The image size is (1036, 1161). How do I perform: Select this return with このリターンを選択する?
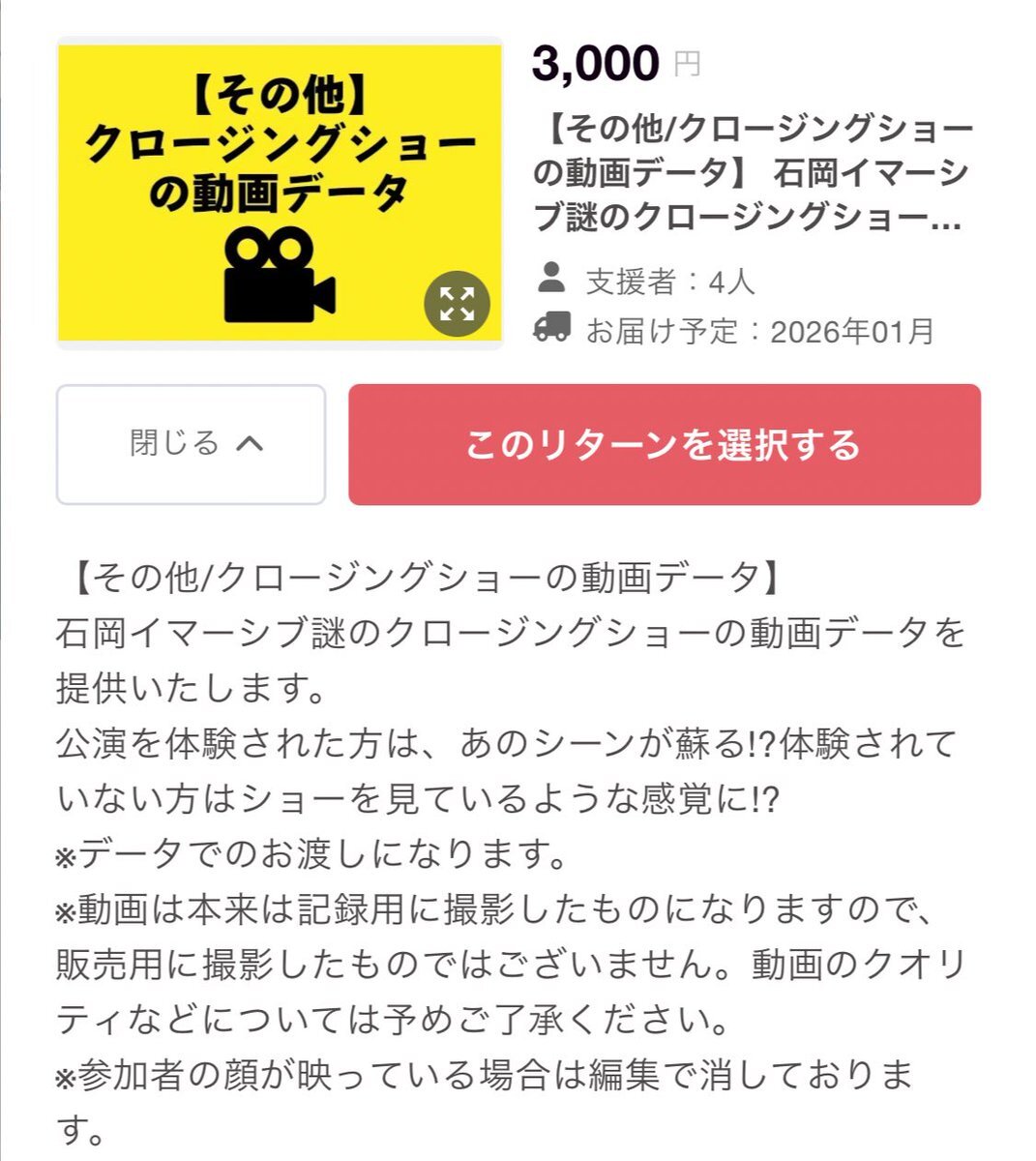[x=664, y=444]
